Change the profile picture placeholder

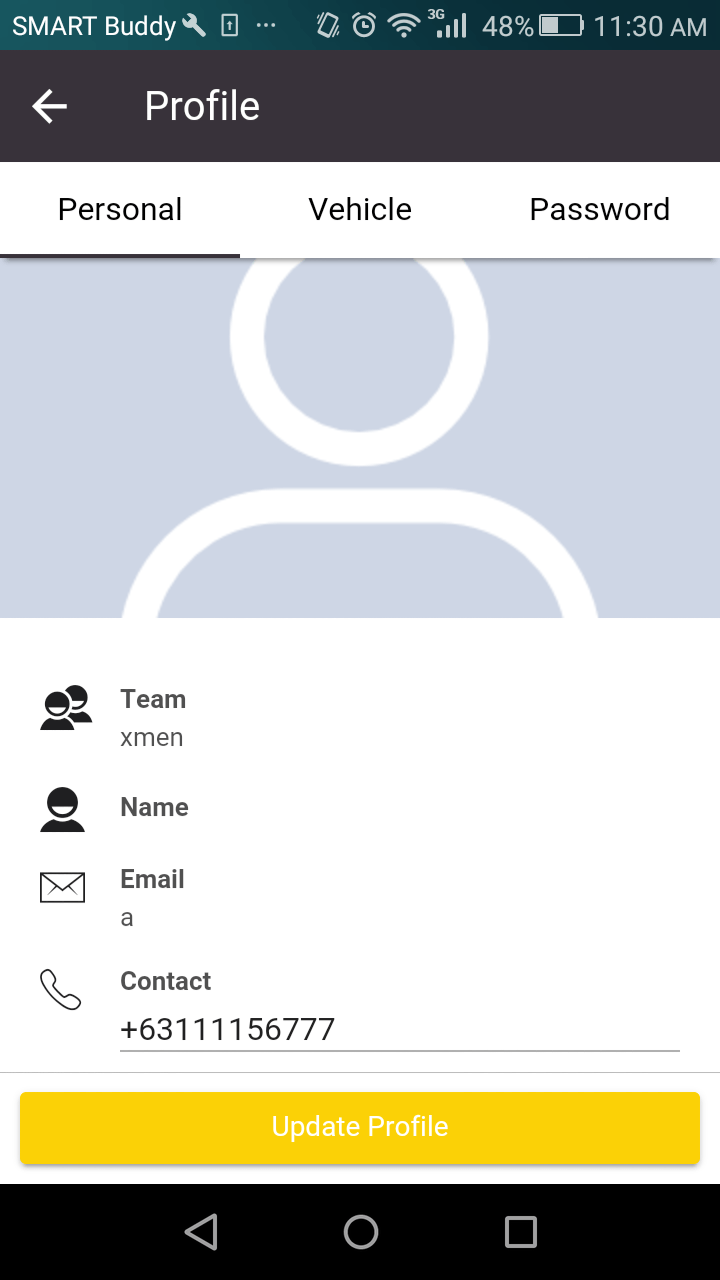[360, 438]
